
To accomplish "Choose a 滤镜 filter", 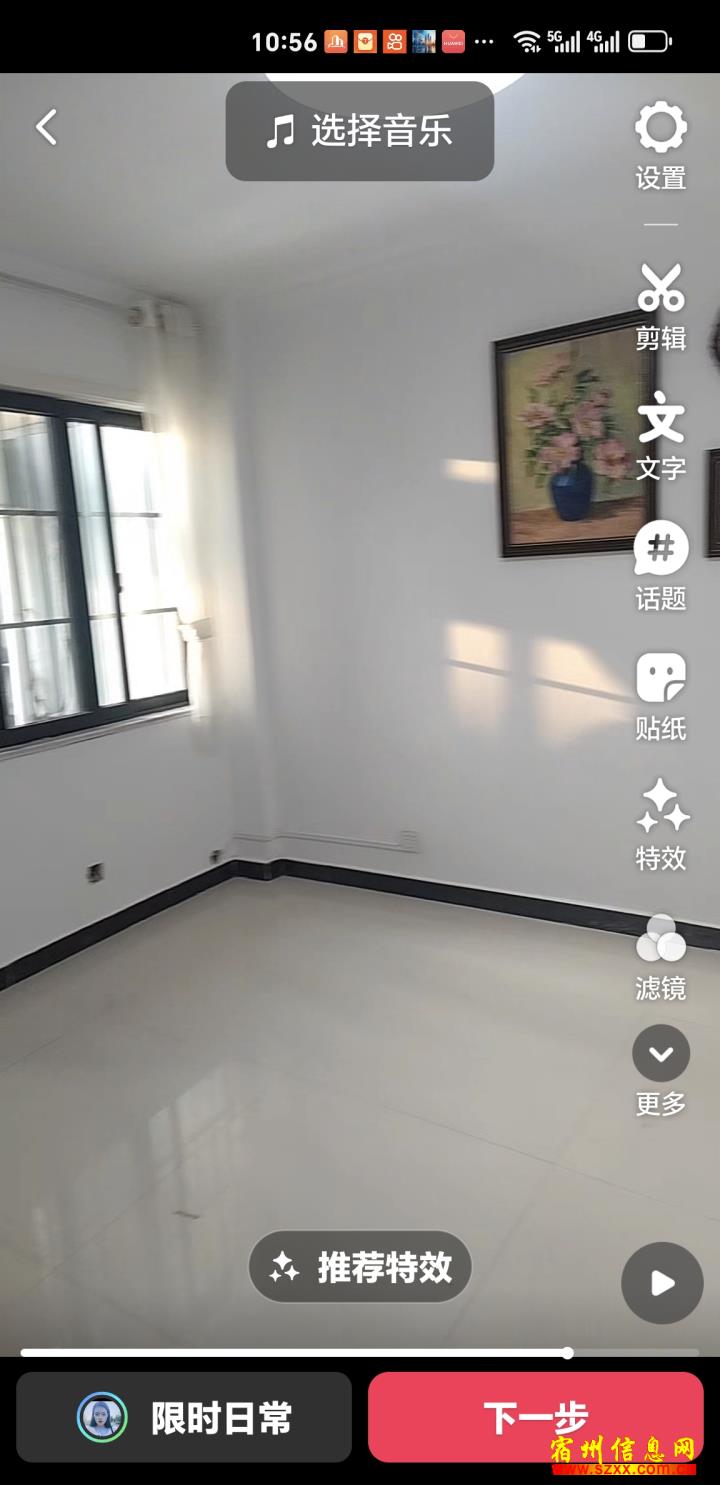I will pos(661,955).
